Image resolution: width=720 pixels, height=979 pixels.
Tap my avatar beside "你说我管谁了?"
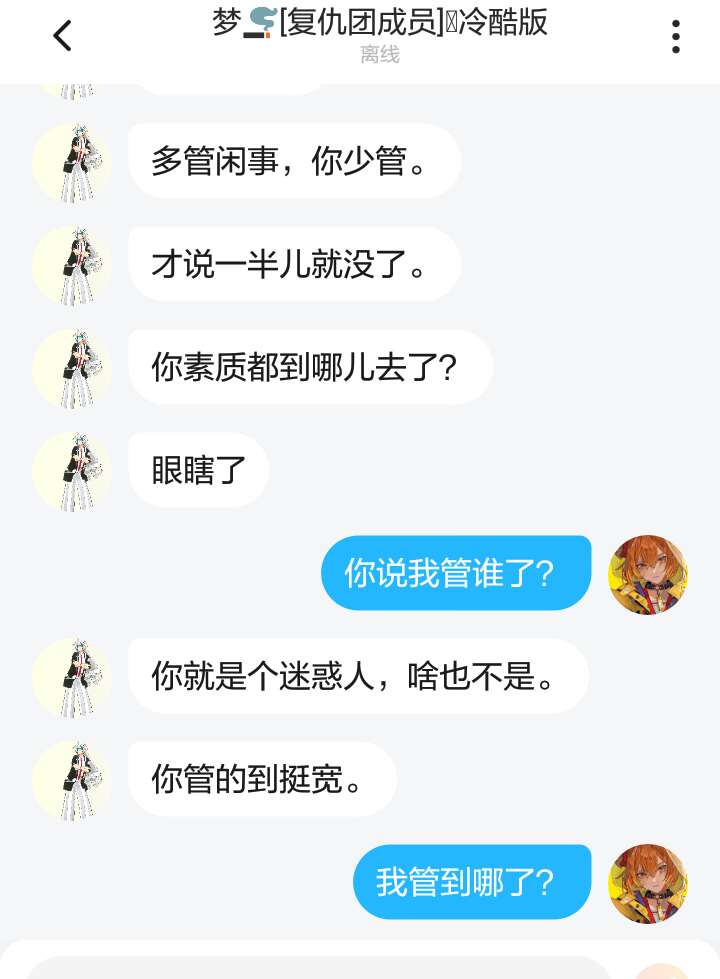pos(648,574)
